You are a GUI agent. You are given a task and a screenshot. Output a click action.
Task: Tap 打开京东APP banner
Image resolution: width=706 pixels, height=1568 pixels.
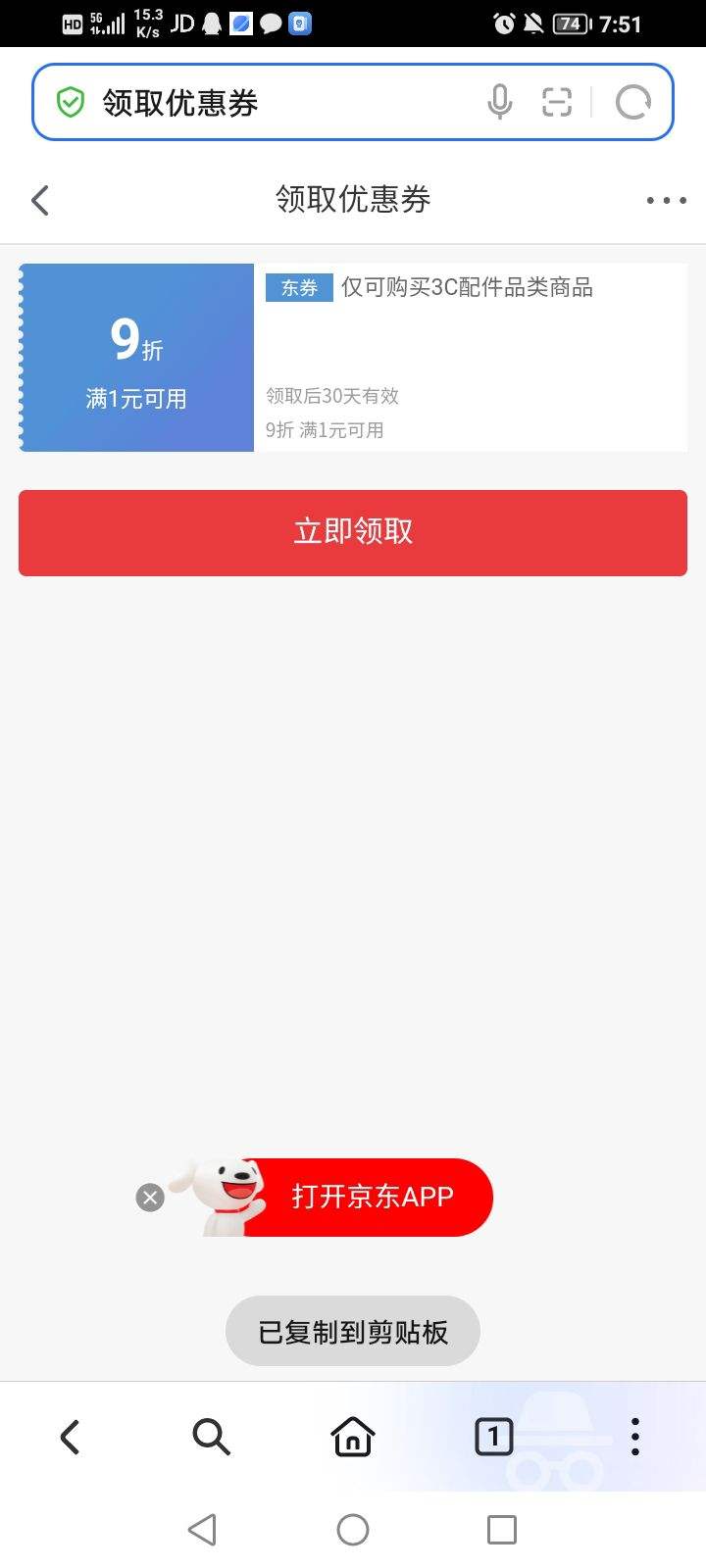click(x=373, y=1197)
